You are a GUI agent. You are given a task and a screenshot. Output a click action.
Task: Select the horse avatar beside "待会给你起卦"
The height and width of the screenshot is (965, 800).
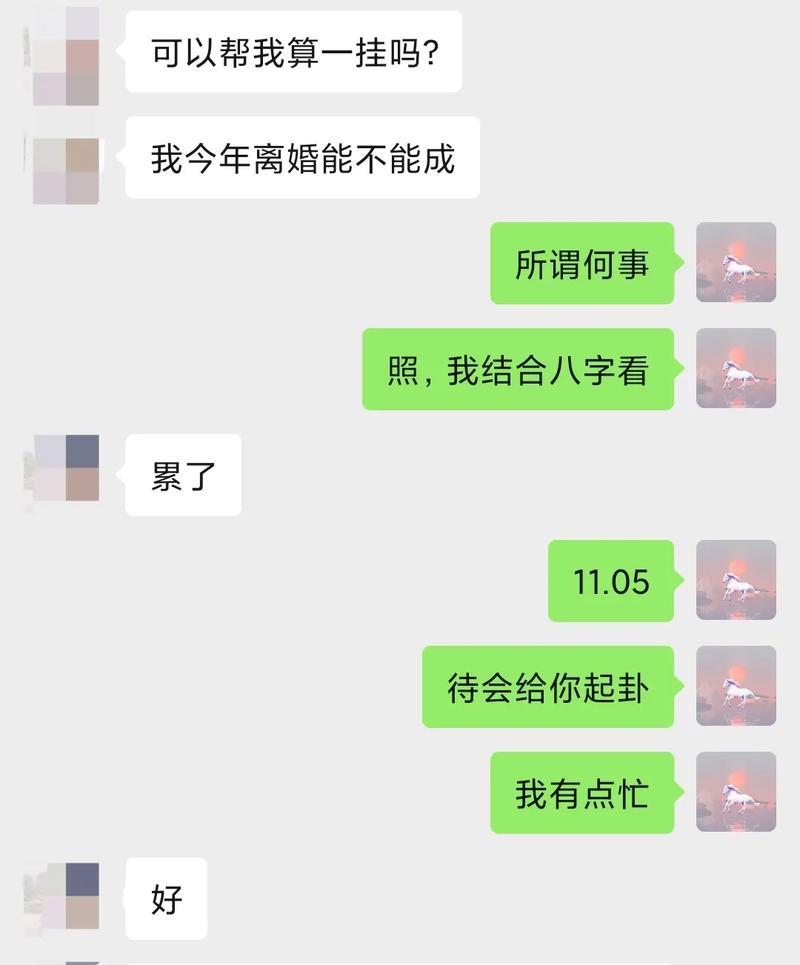click(736, 688)
